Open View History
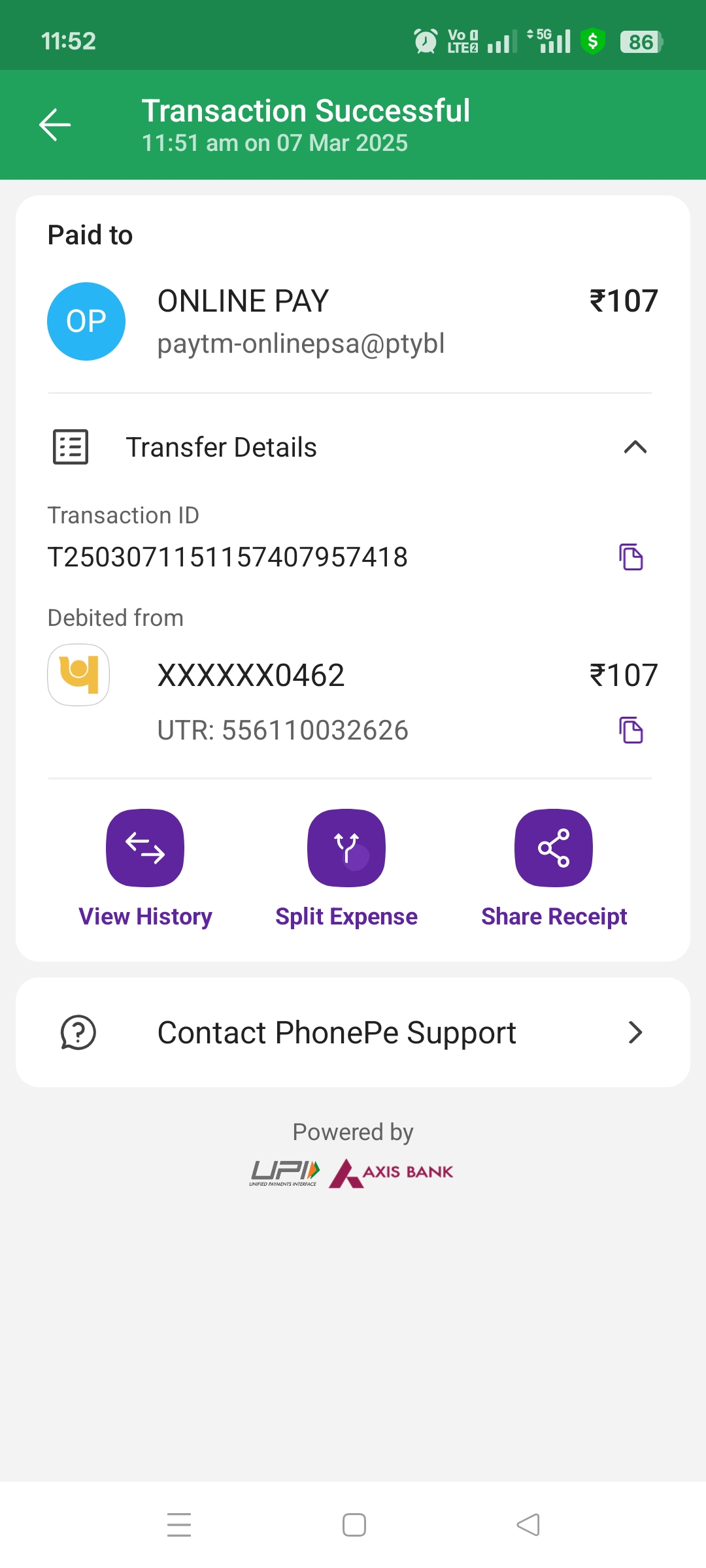Image resolution: width=706 pixels, height=1568 pixels. point(145,849)
